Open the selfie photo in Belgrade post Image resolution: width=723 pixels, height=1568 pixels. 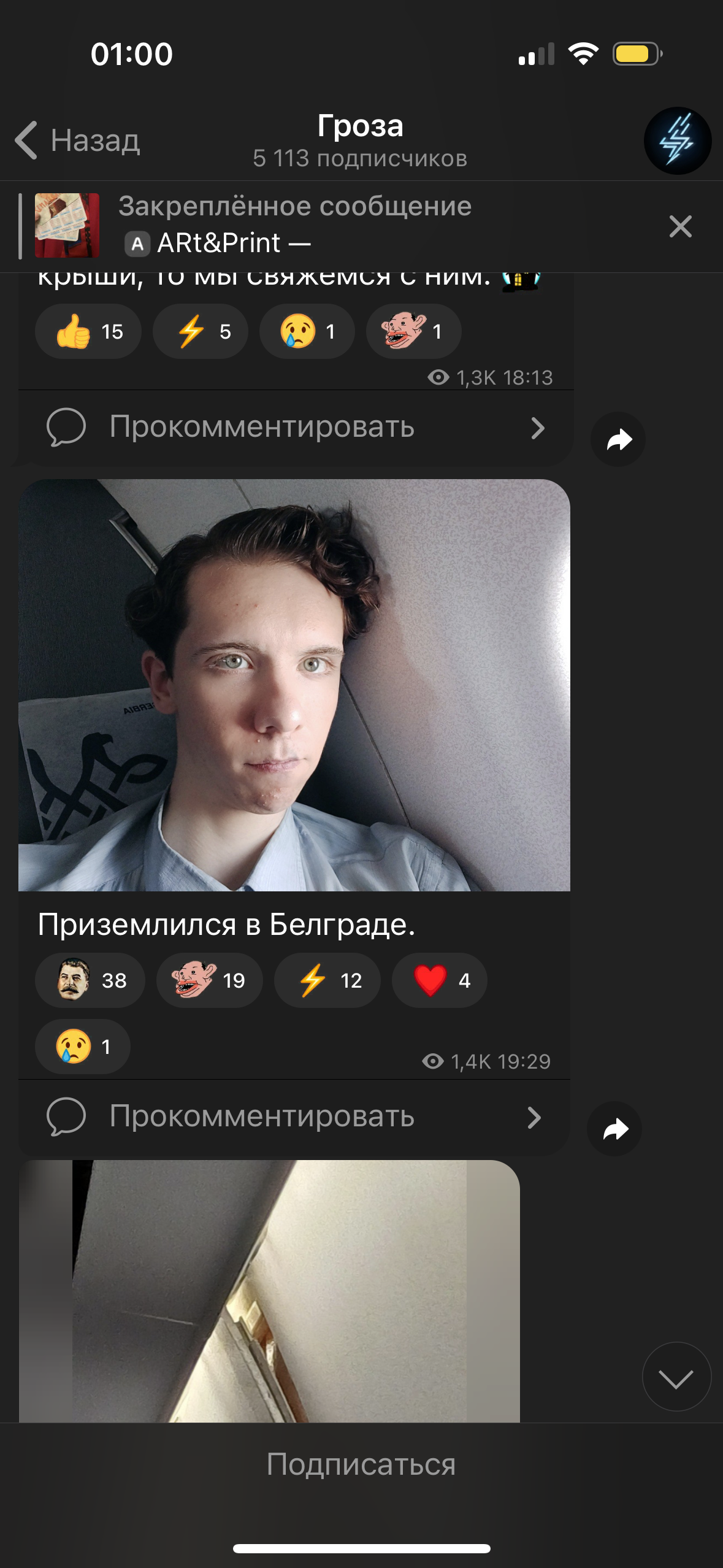[294, 685]
